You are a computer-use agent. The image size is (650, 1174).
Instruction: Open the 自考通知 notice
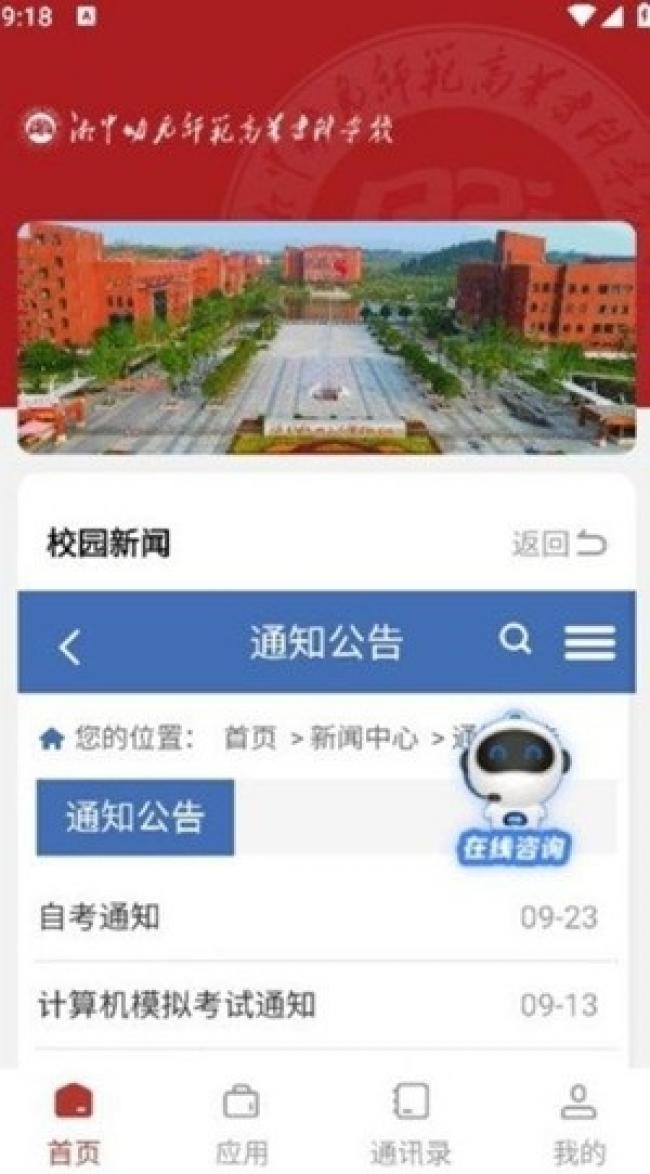[x=100, y=917]
